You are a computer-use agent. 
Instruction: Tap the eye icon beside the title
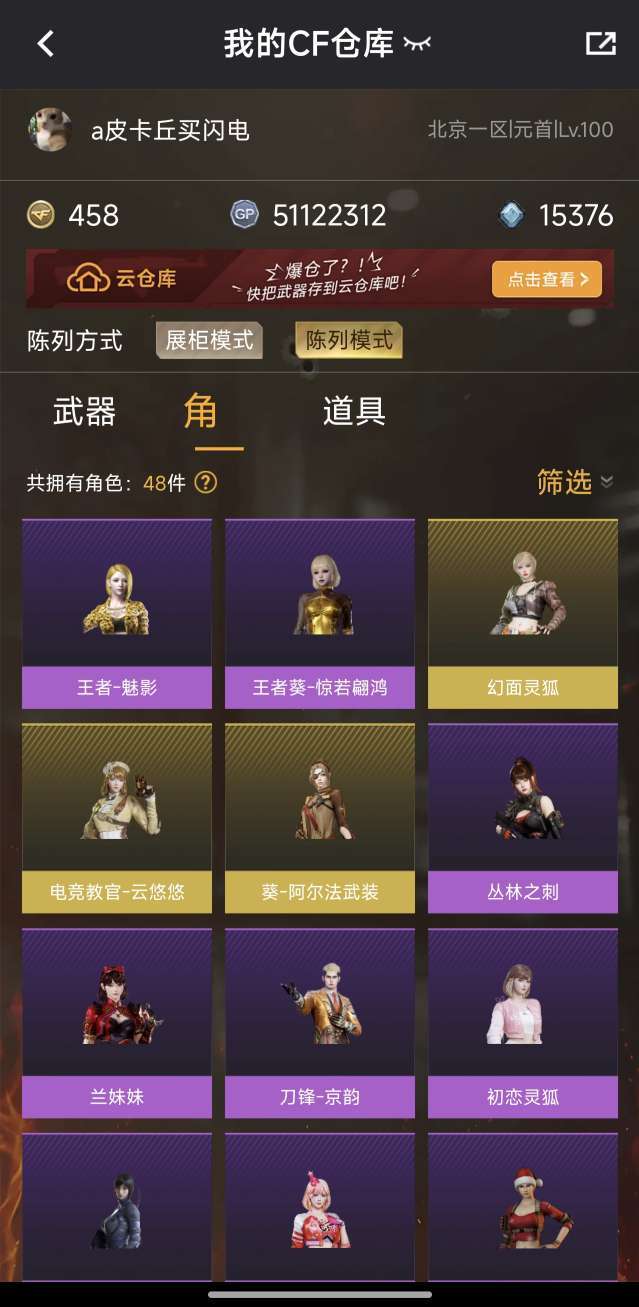[x=416, y=44]
